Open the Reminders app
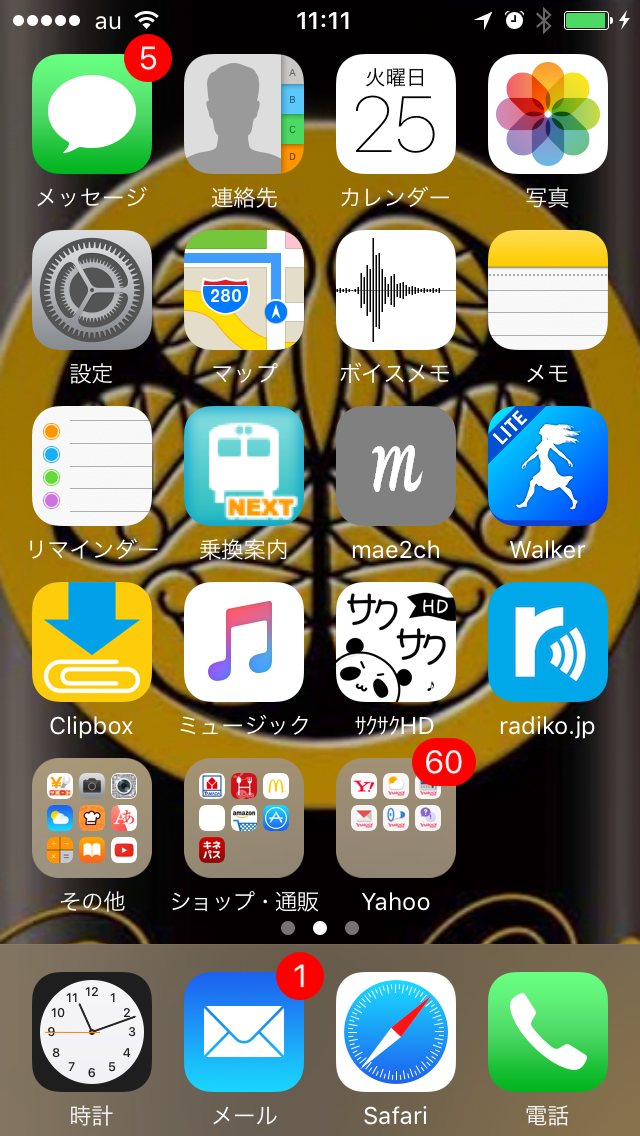640x1136 pixels. coord(92,466)
